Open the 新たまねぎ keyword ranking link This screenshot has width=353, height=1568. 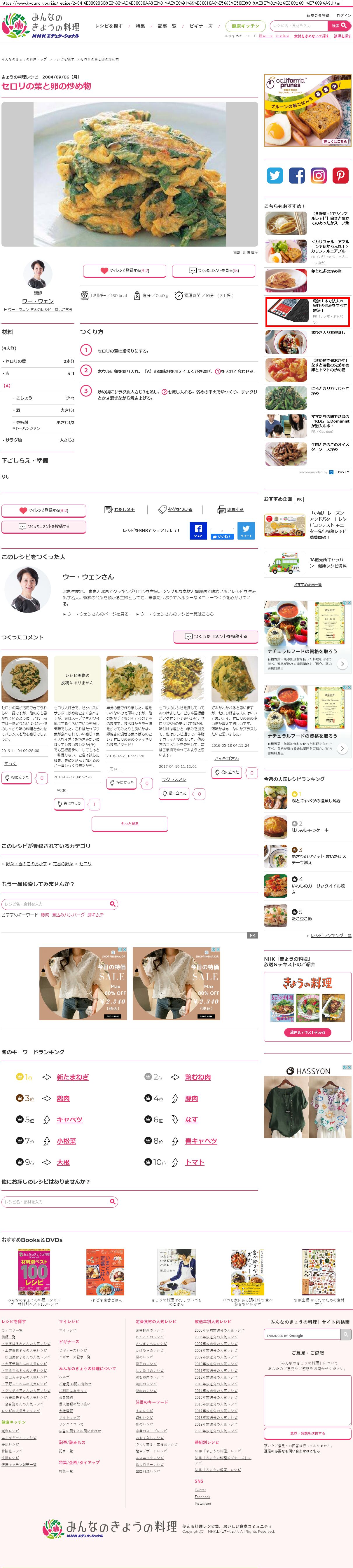click(72, 1077)
